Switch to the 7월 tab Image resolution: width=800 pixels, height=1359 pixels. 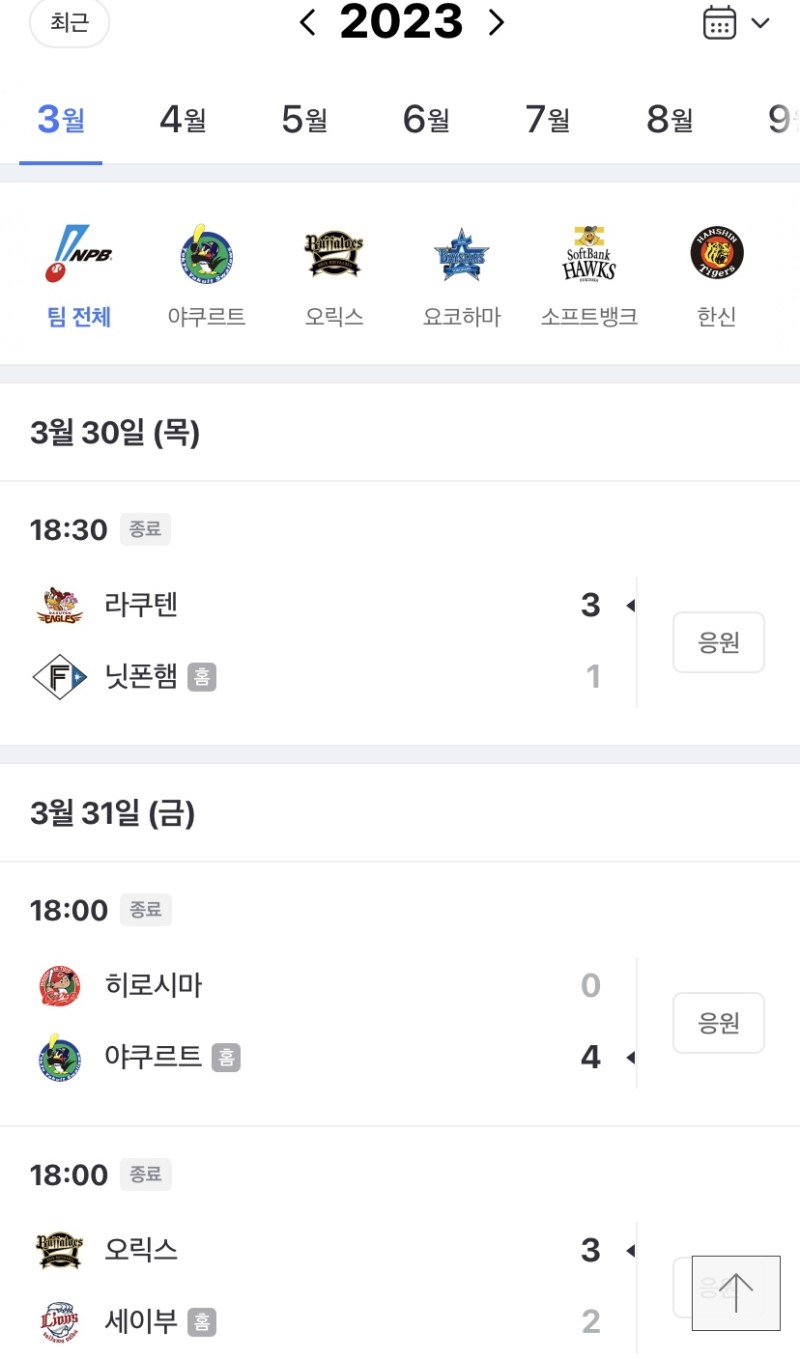(548, 121)
